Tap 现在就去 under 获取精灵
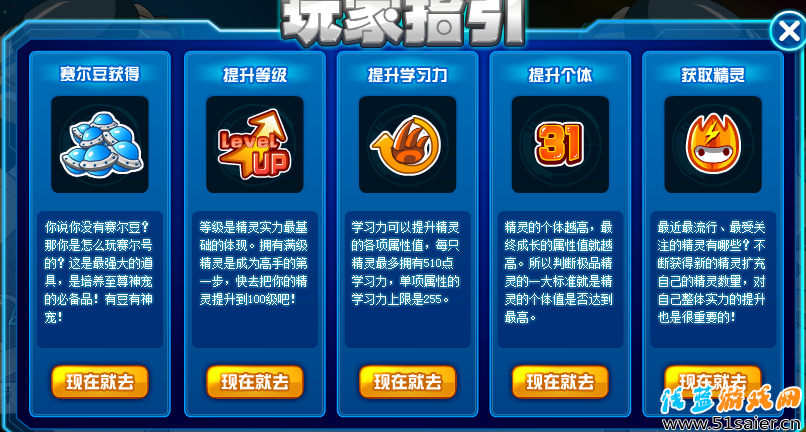The height and width of the screenshot is (432, 806). (x=712, y=381)
